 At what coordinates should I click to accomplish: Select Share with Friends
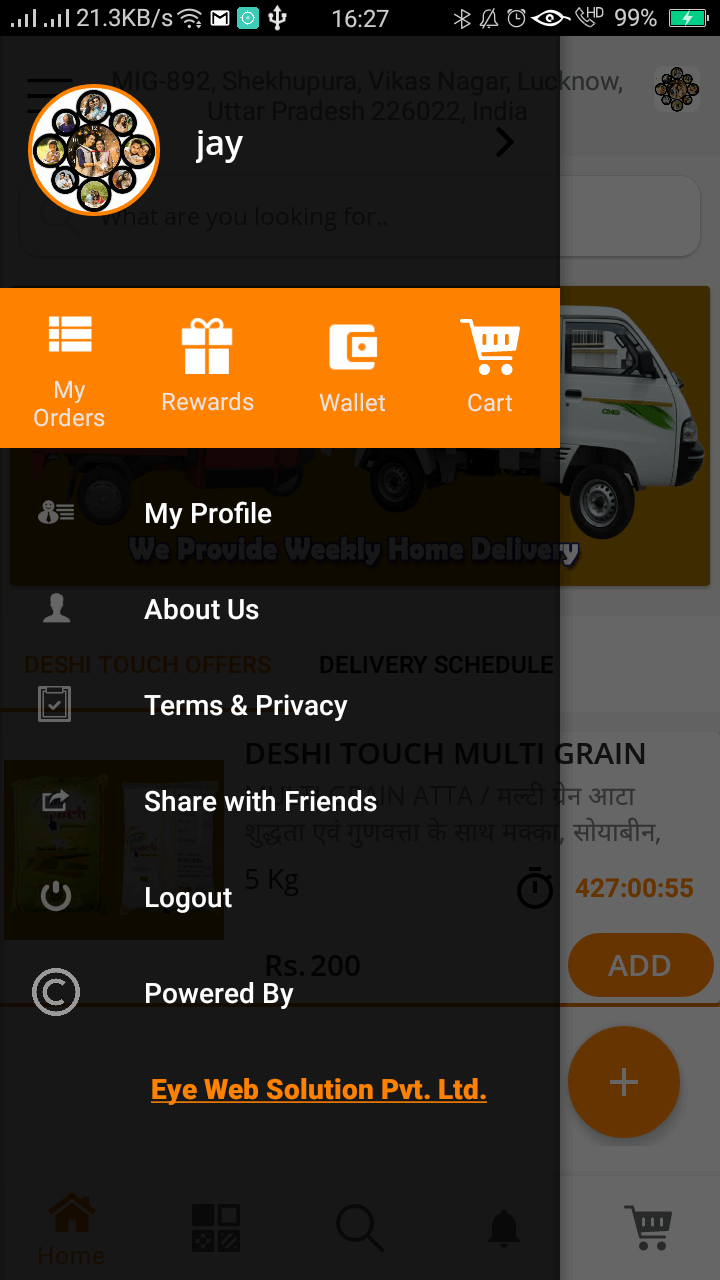[260, 802]
